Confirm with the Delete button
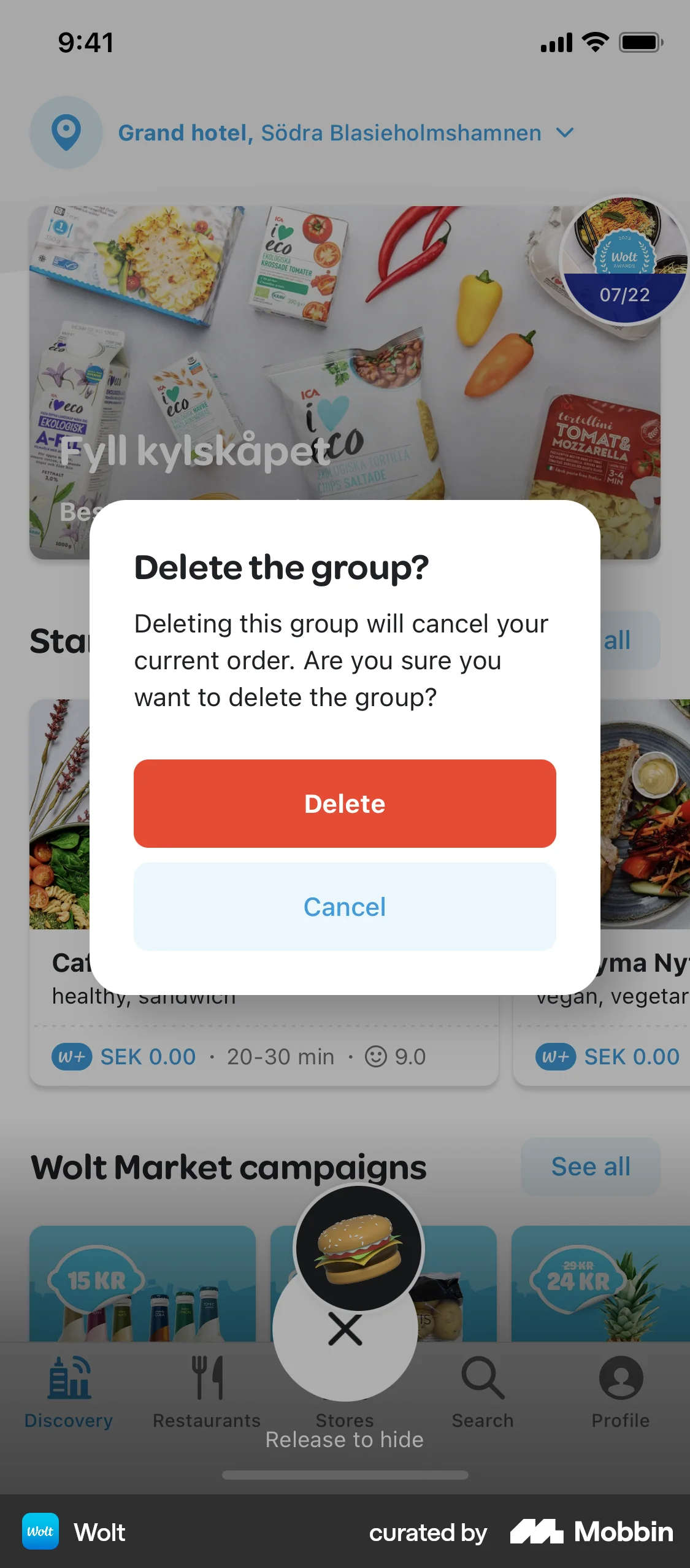Image resolution: width=690 pixels, height=1568 pixels. click(345, 804)
